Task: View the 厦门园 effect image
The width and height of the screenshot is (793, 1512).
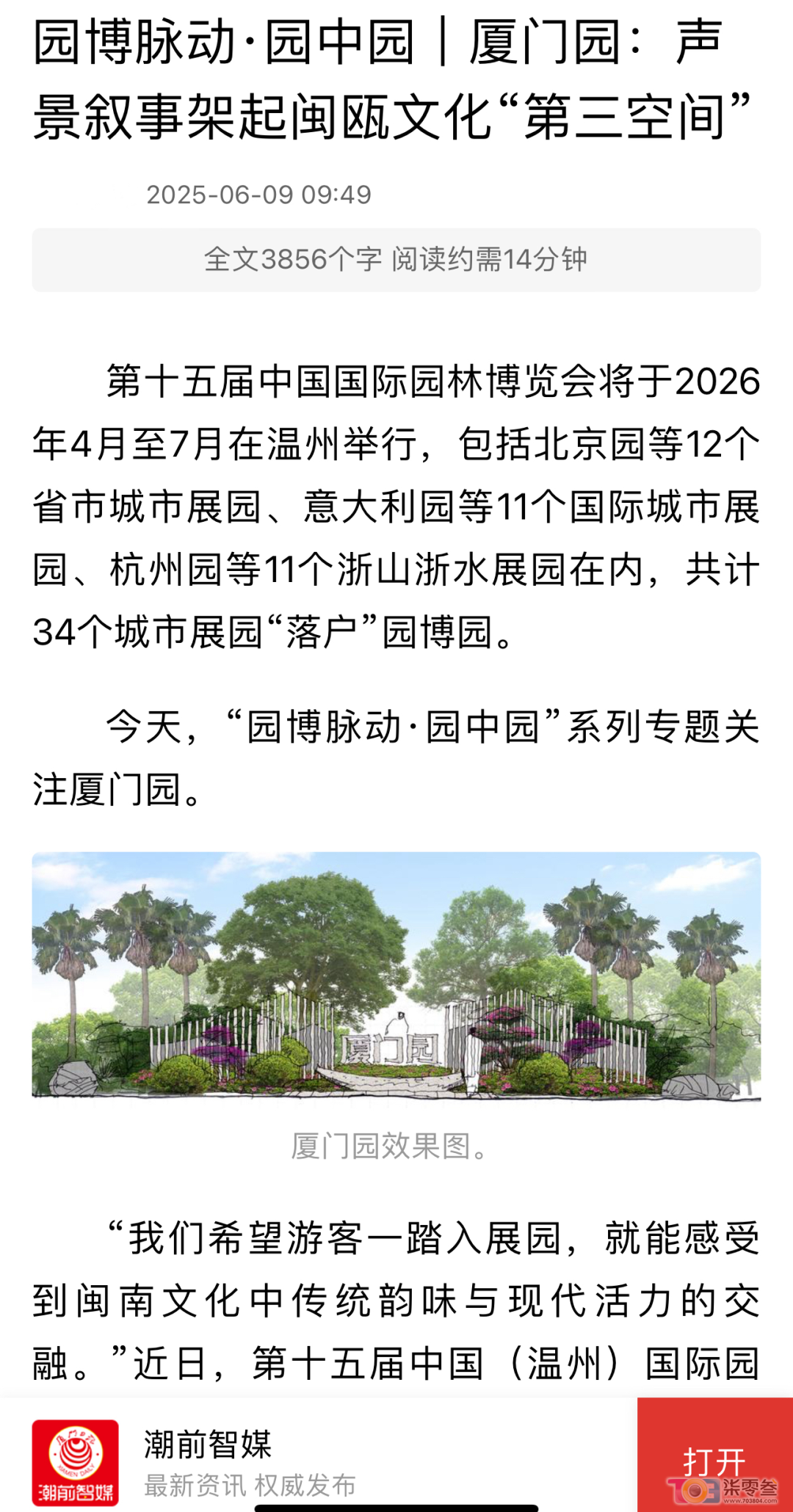Action: [x=396, y=975]
